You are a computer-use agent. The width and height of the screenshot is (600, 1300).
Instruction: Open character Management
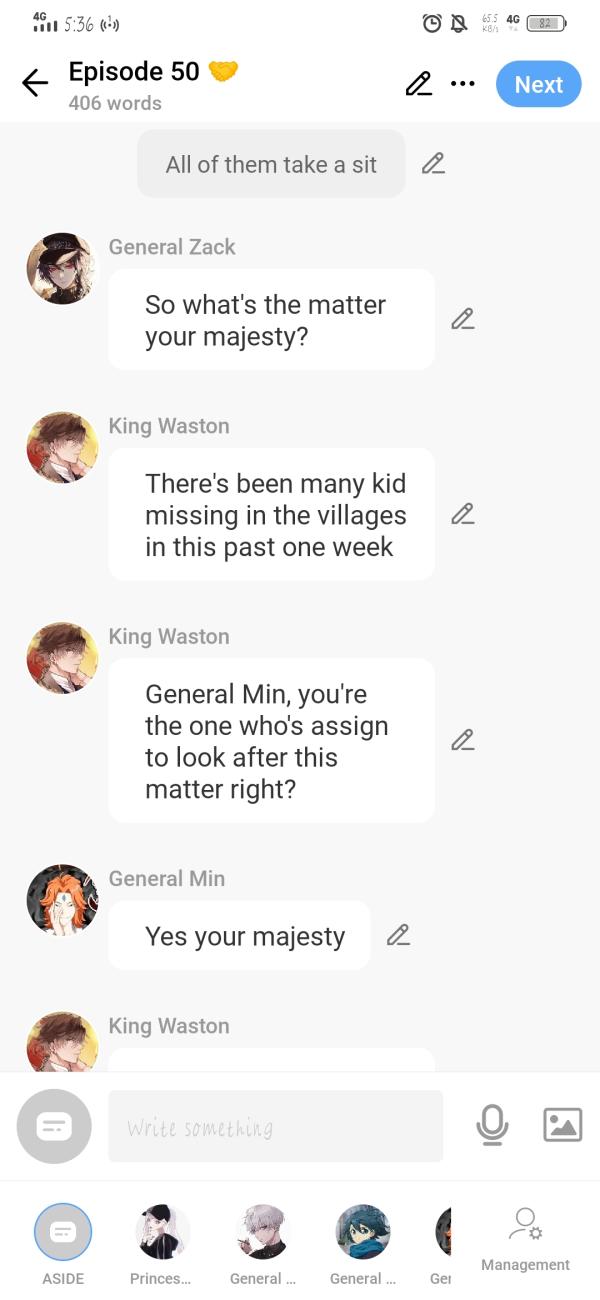pos(525,1240)
